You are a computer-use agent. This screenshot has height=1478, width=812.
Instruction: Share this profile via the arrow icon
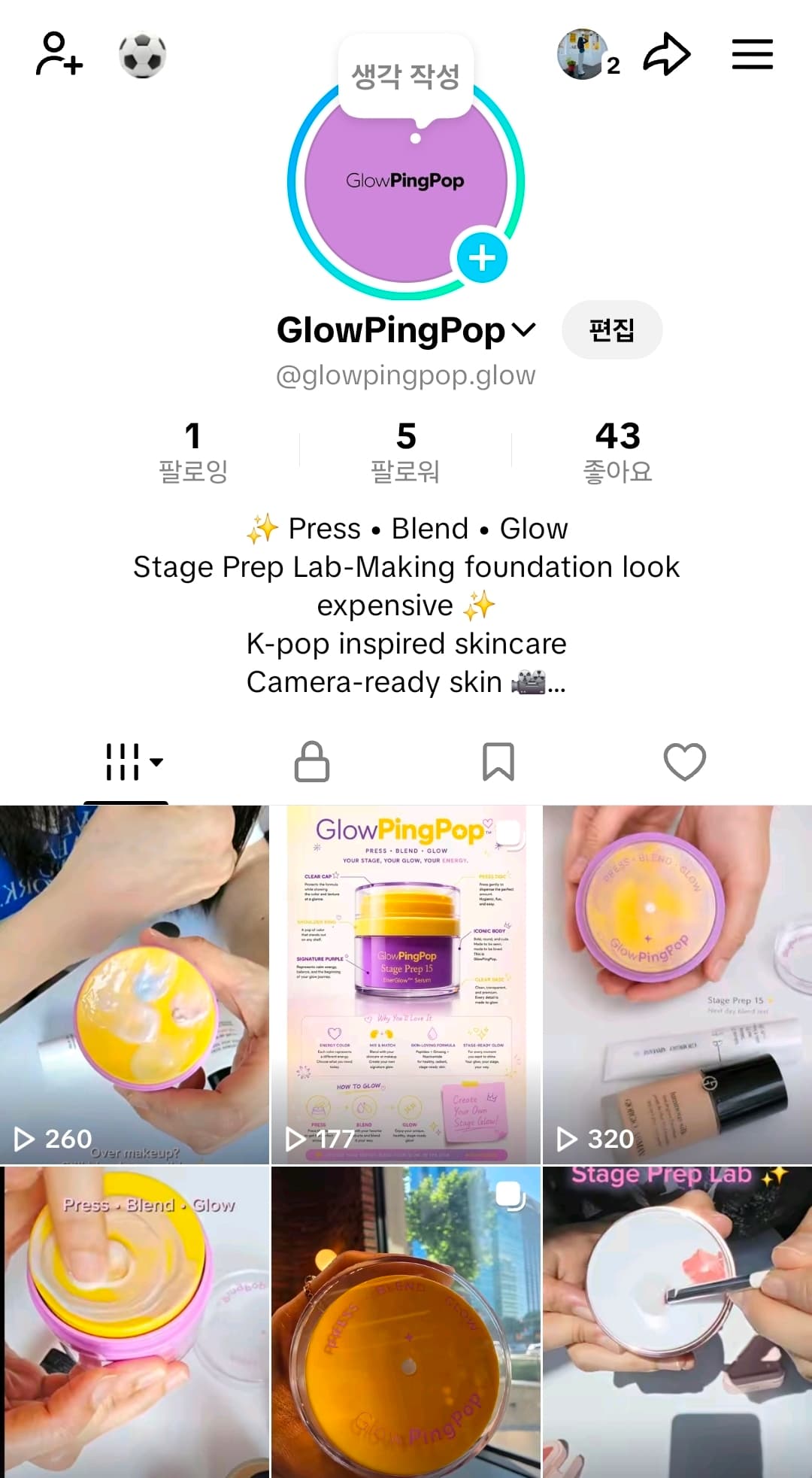point(666,54)
